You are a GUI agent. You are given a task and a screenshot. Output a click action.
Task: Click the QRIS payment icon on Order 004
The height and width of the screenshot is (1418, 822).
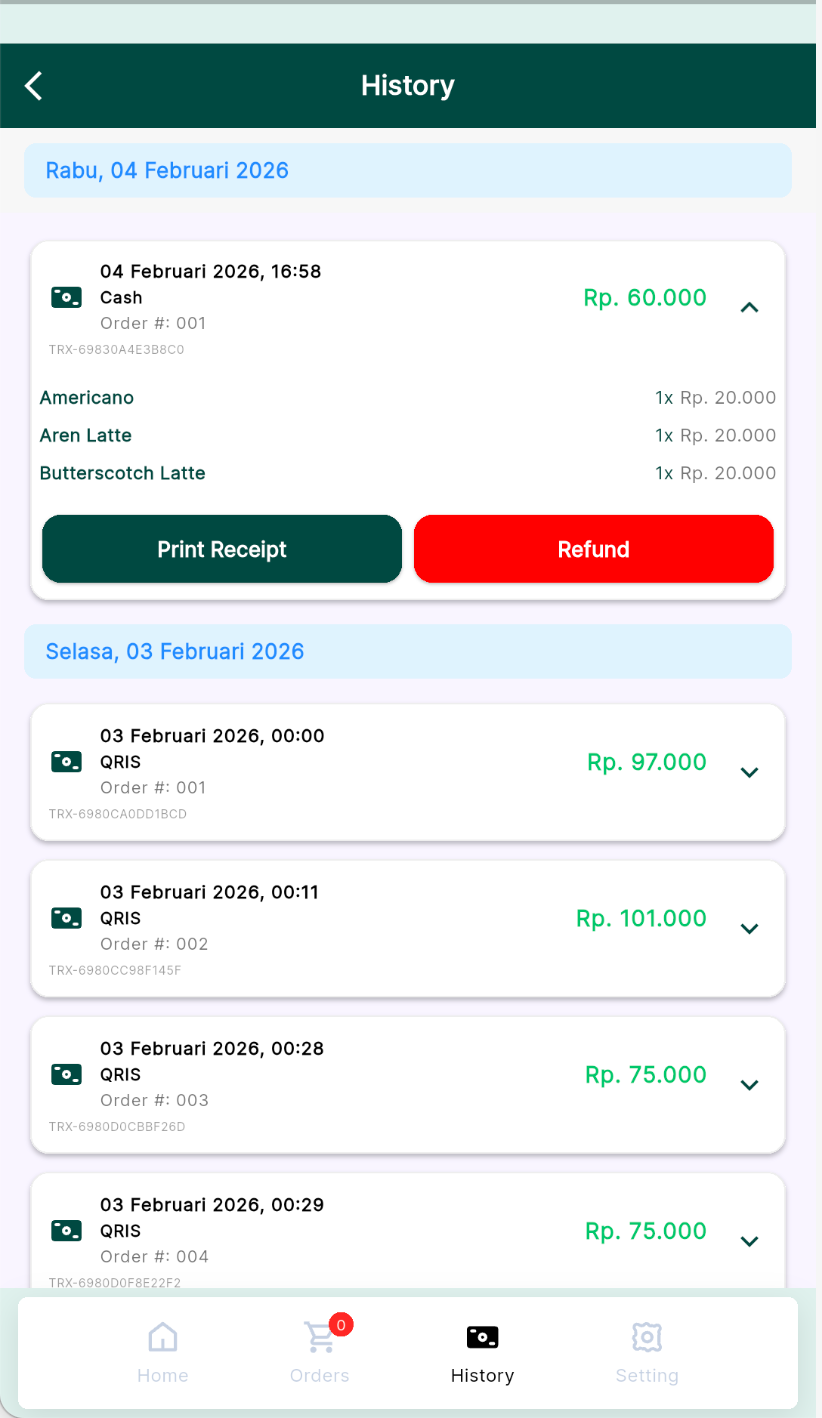(66, 1231)
